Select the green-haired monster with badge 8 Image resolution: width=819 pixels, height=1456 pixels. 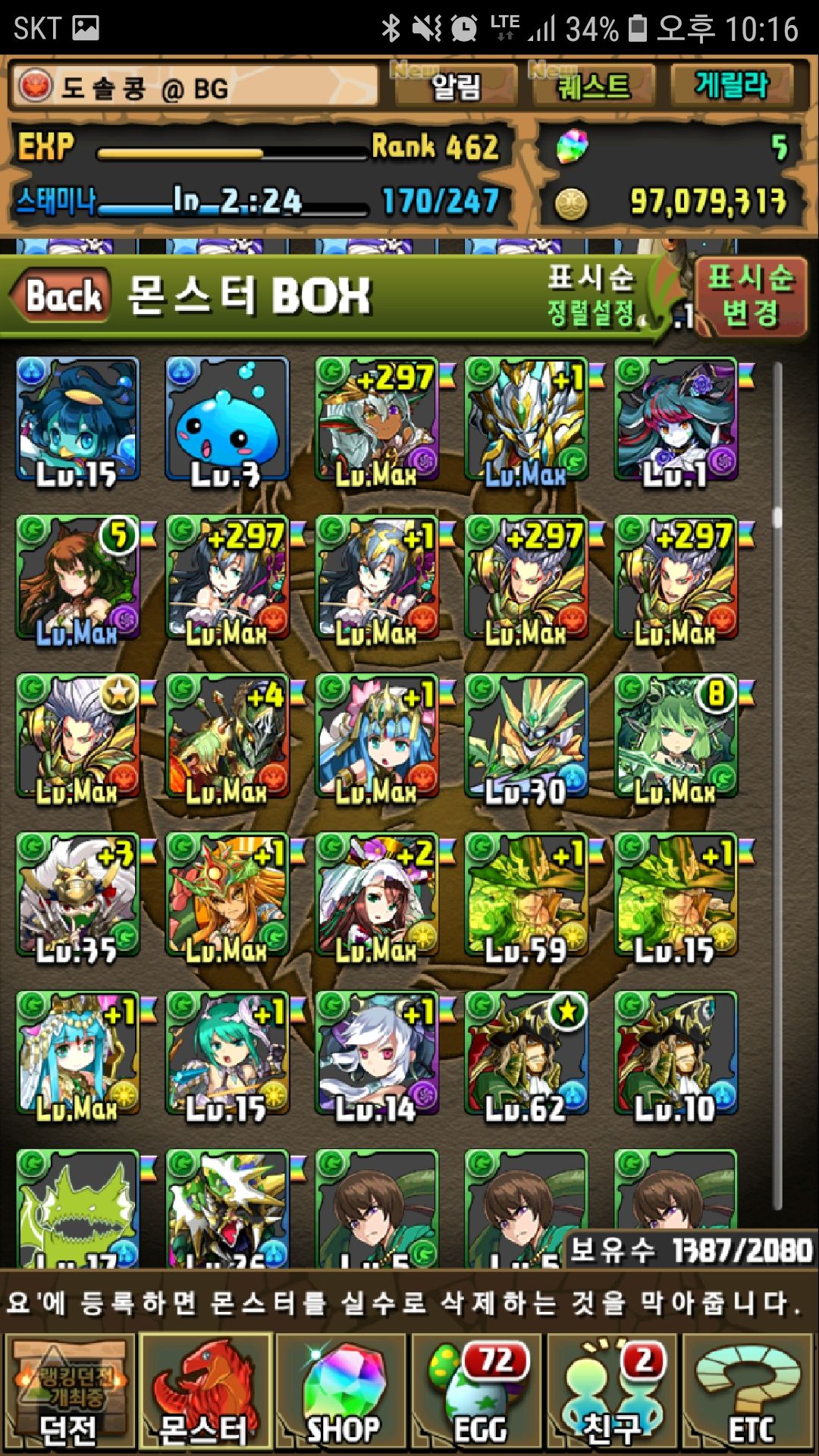676,736
